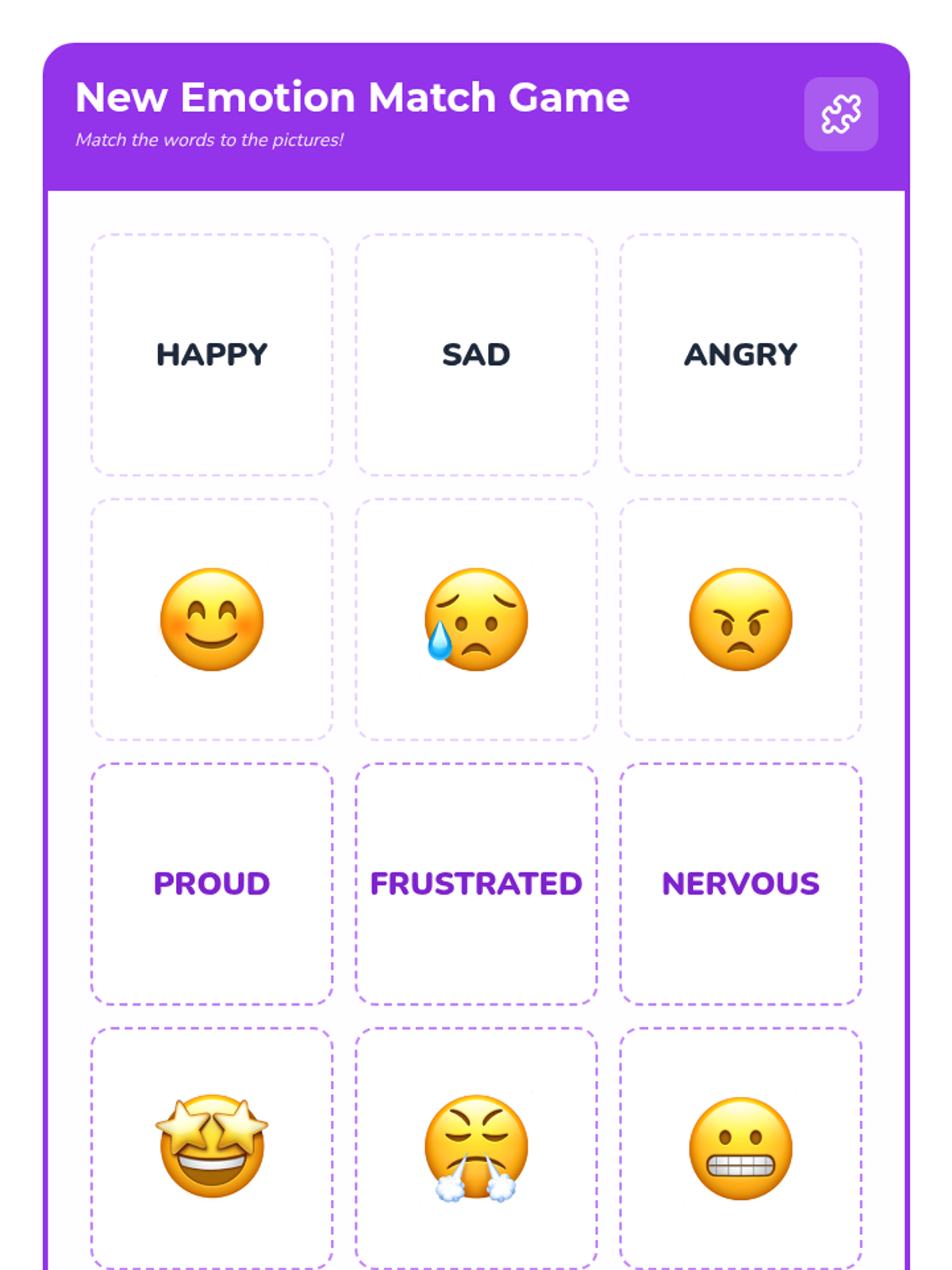
Task: Choose the ANGRY word card
Action: tap(741, 355)
